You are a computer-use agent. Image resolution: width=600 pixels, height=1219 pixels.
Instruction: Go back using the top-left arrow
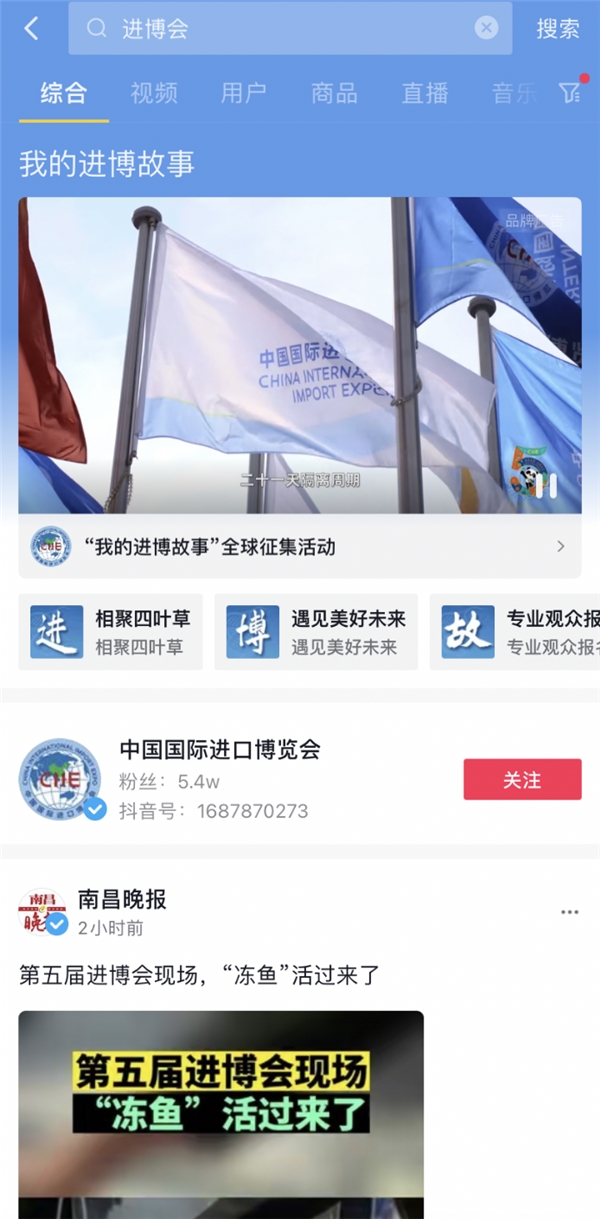[x=31, y=29]
